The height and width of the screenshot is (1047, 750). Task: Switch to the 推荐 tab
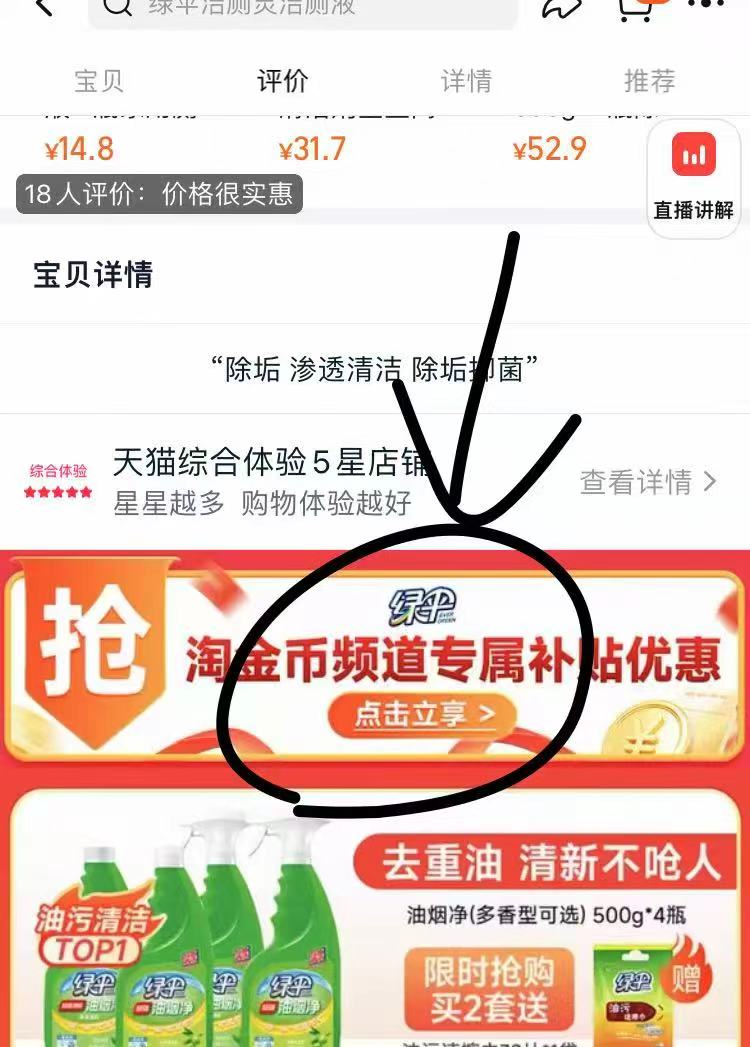(x=650, y=82)
